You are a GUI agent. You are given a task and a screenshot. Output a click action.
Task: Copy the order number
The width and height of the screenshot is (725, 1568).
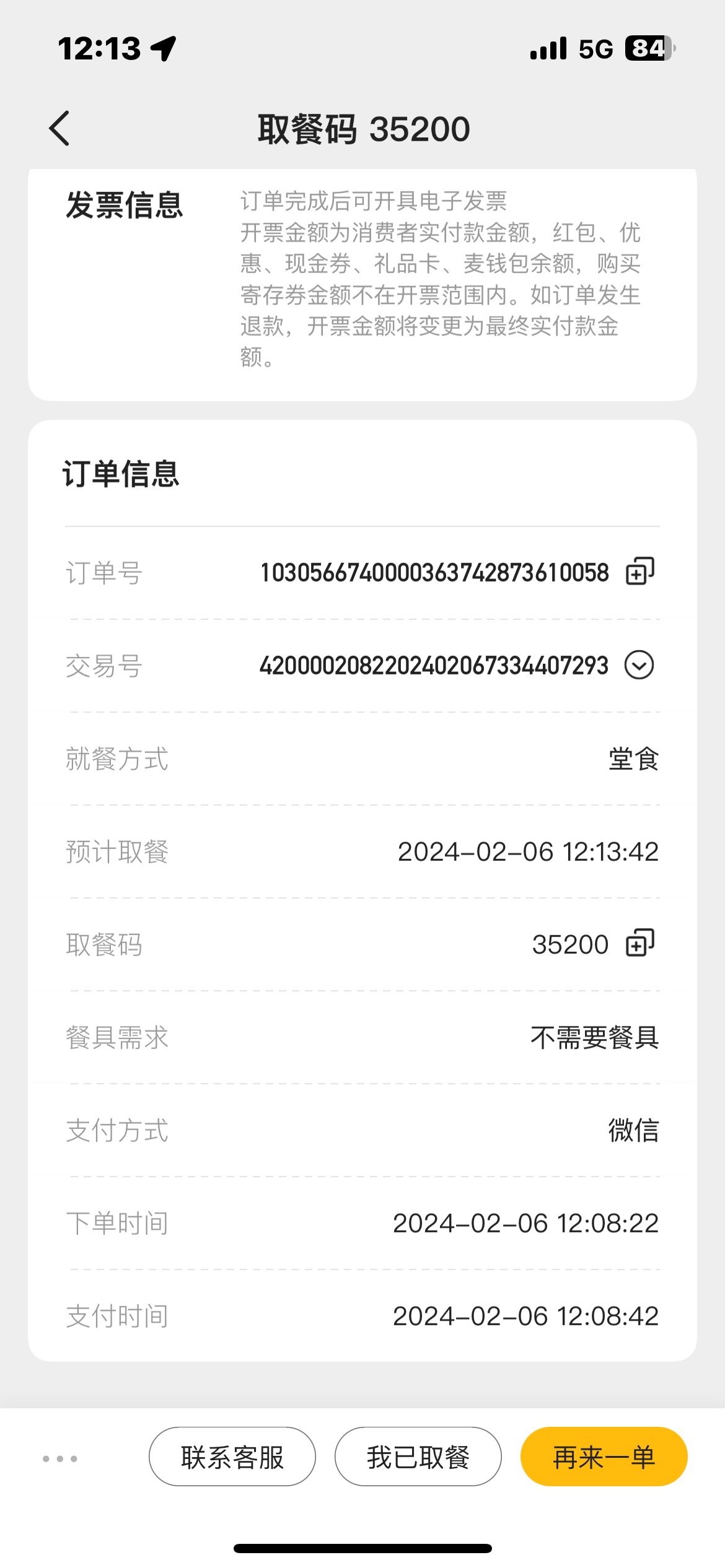point(639,571)
